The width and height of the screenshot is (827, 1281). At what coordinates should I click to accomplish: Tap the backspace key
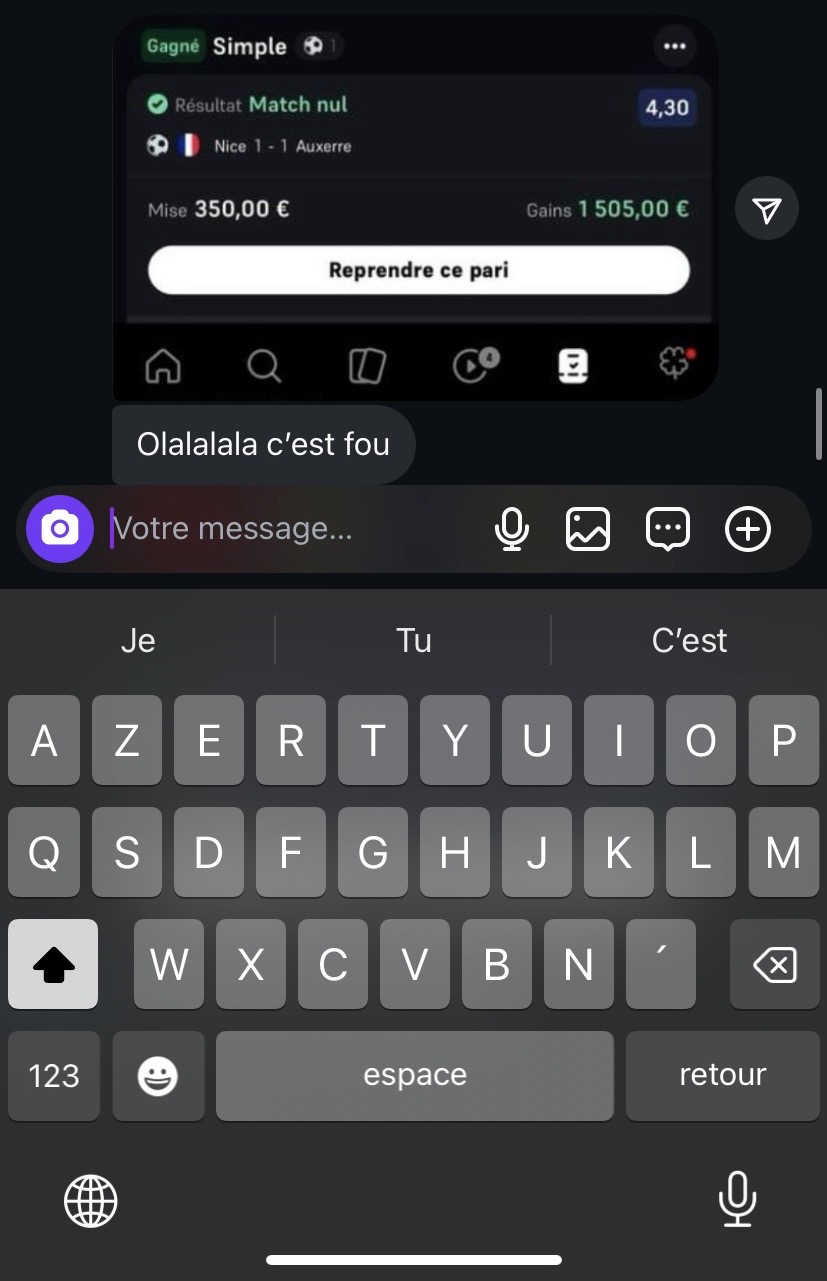coord(774,965)
